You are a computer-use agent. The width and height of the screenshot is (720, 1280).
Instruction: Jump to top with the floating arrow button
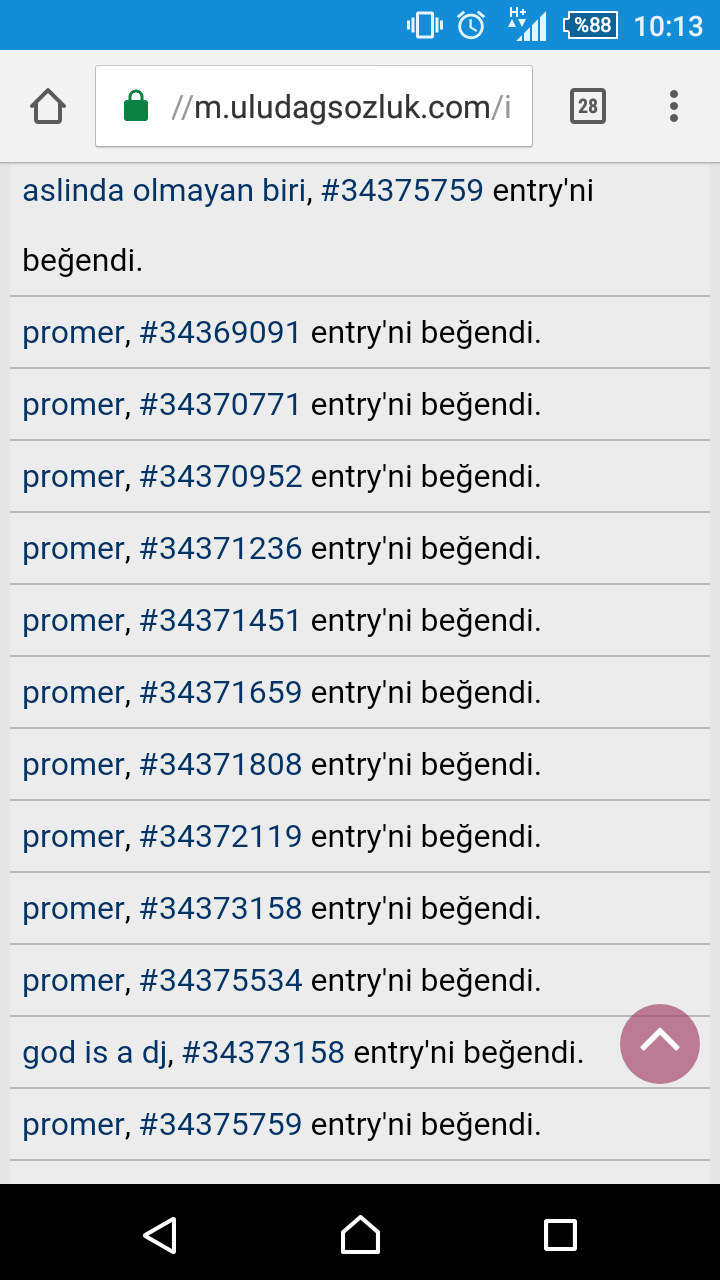click(x=660, y=1044)
